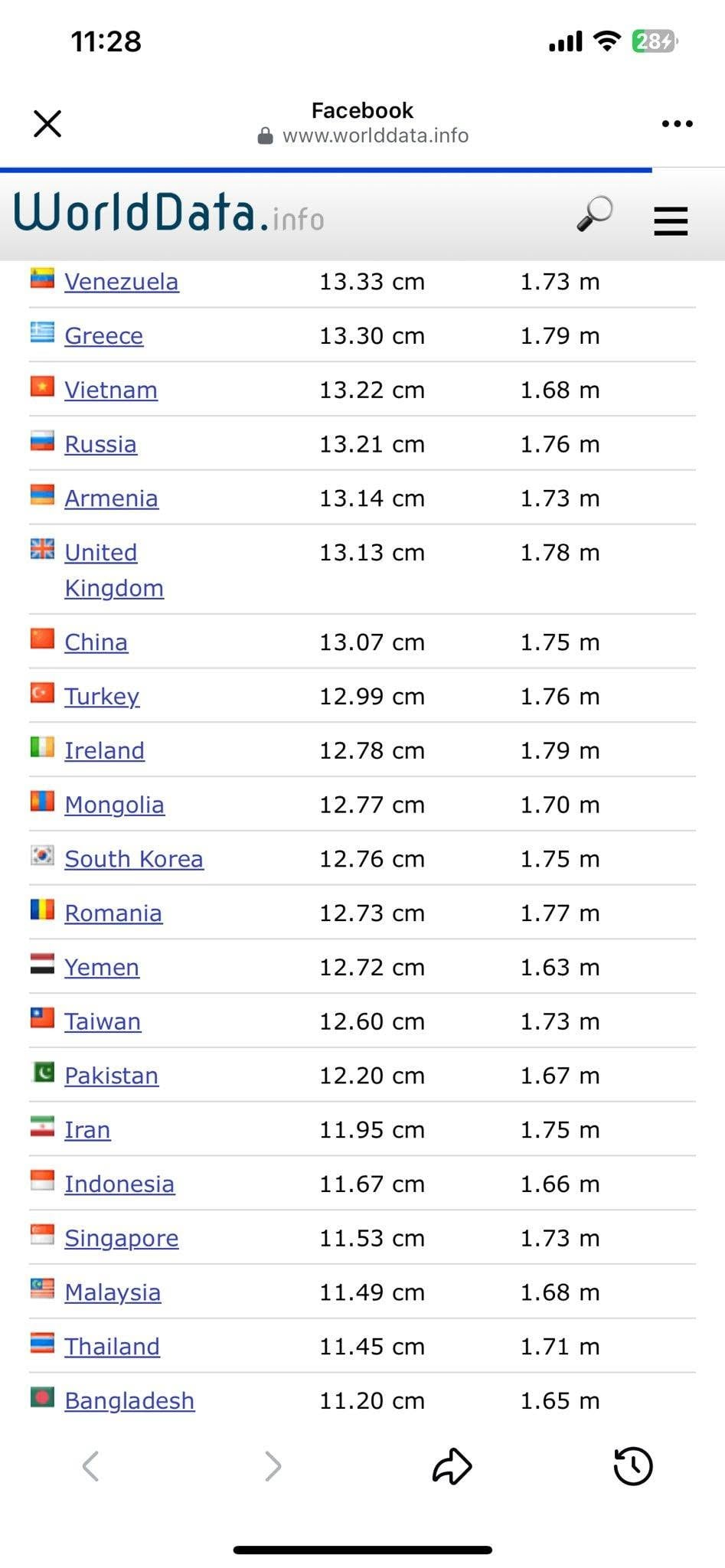Open the China country link

pos(96,642)
